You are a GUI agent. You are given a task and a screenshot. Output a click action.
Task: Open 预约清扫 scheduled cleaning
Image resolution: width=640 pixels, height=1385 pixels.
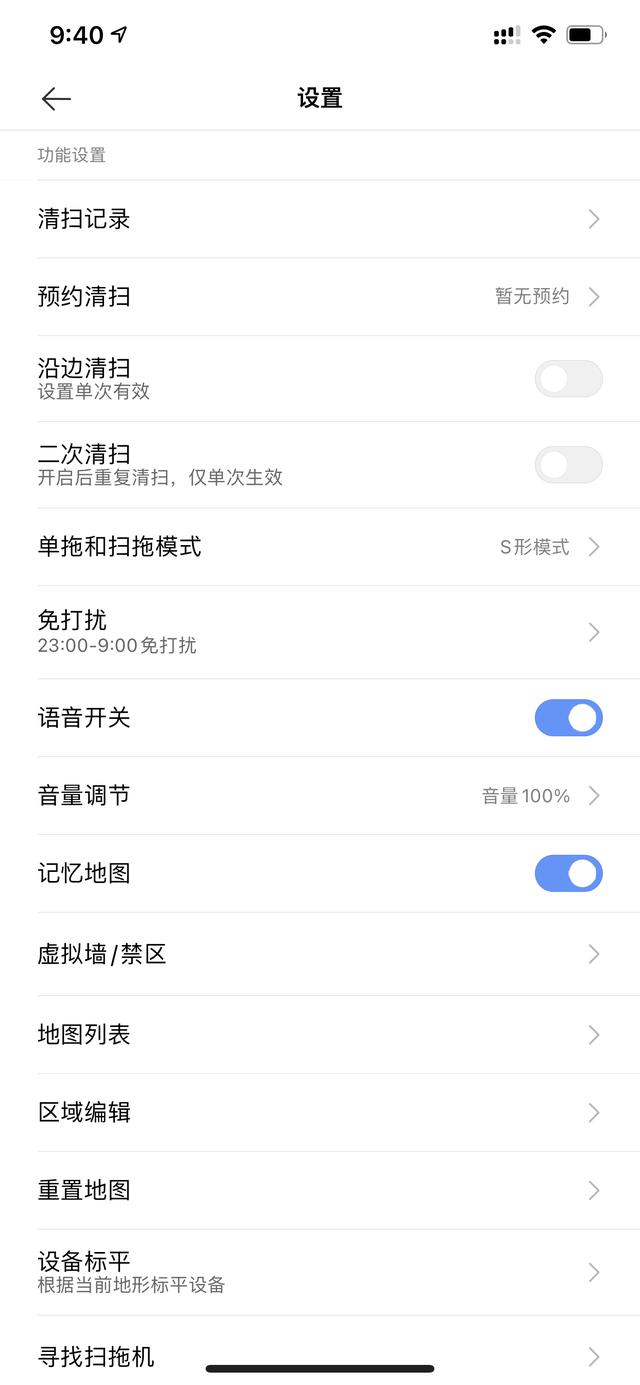[320, 297]
